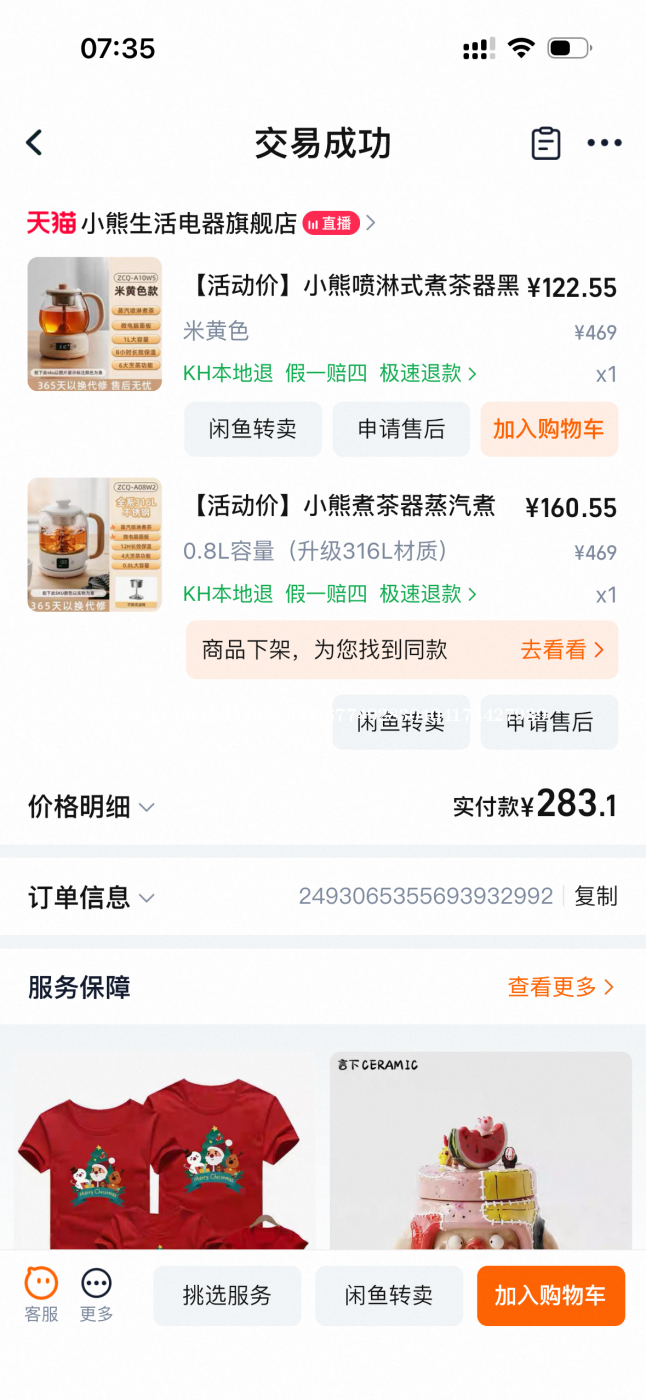646x1400 pixels.
Task: Request 申请售后 for the 米黄色 tea maker
Action: (x=401, y=429)
